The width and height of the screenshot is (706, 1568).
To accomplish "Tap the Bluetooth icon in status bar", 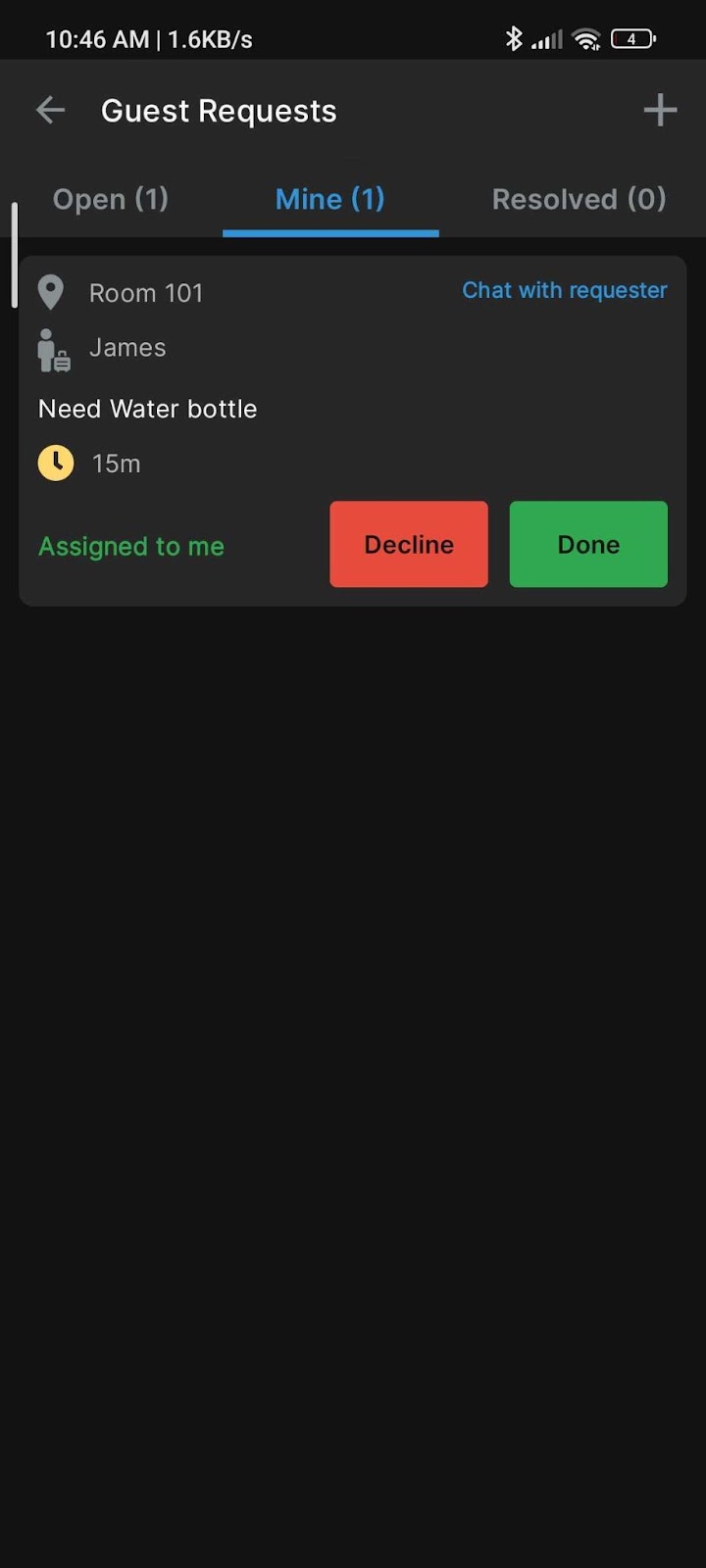I will pyautogui.click(x=514, y=38).
